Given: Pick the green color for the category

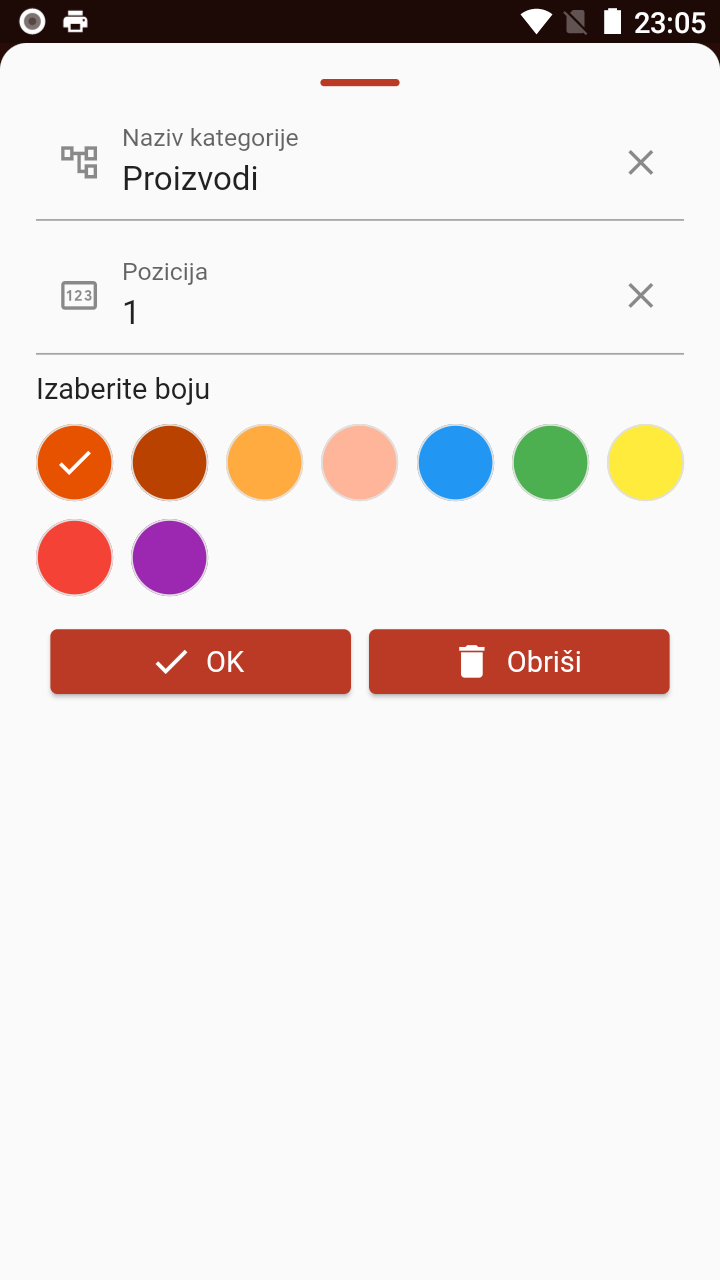Looking at the screenshot, I should pyautogui.click(x=550, y=462).
